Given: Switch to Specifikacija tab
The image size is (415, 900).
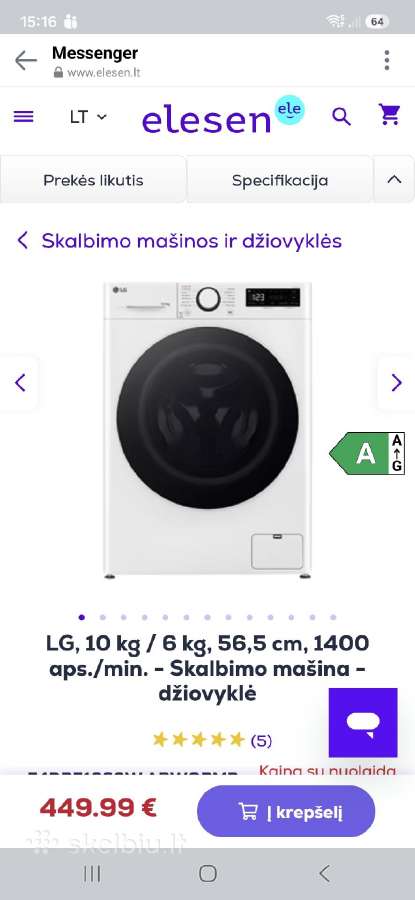Looking at the screenshot, I should point(280,180).
